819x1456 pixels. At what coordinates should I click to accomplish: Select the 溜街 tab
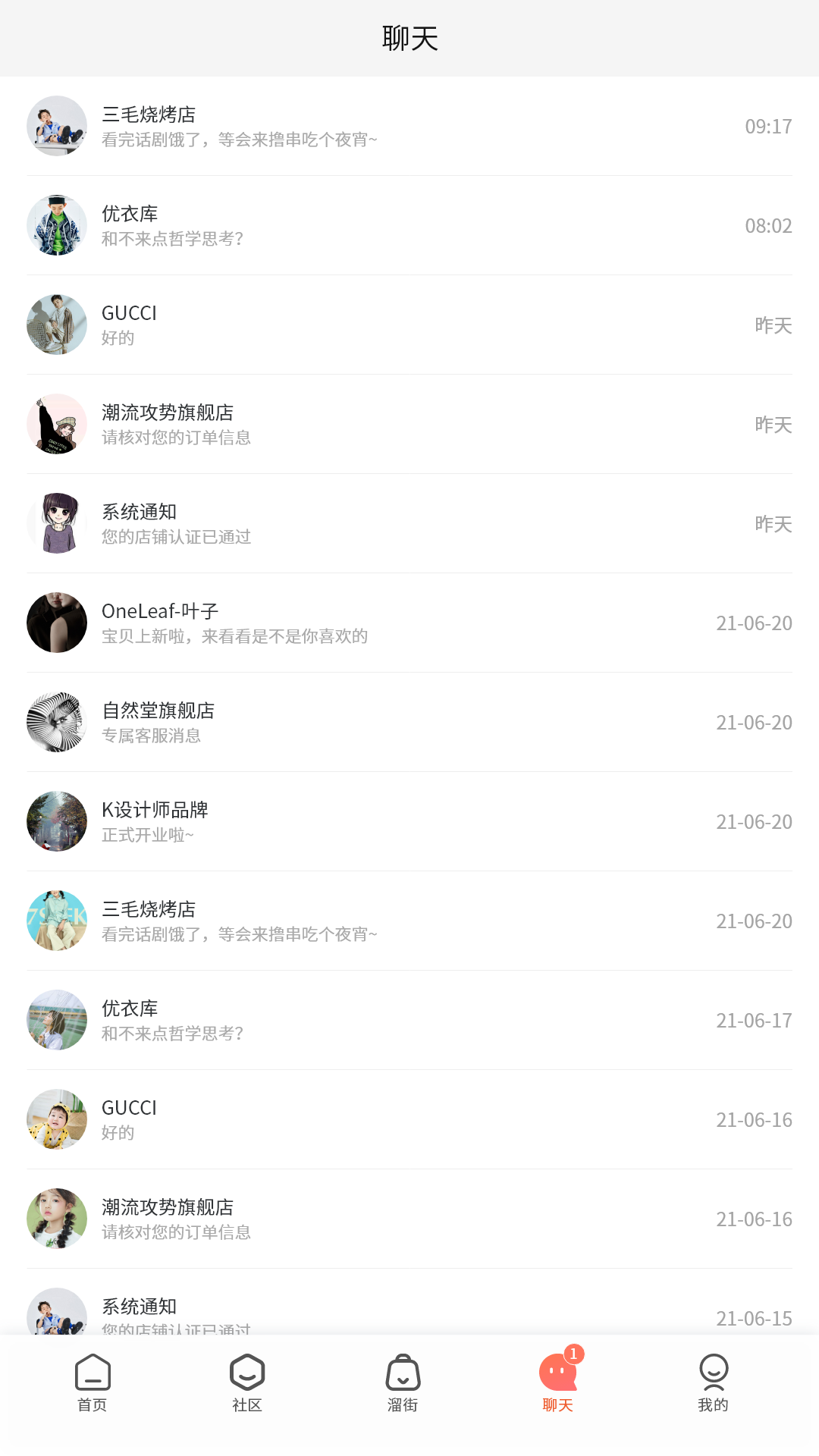click(x=403, y=1383)
